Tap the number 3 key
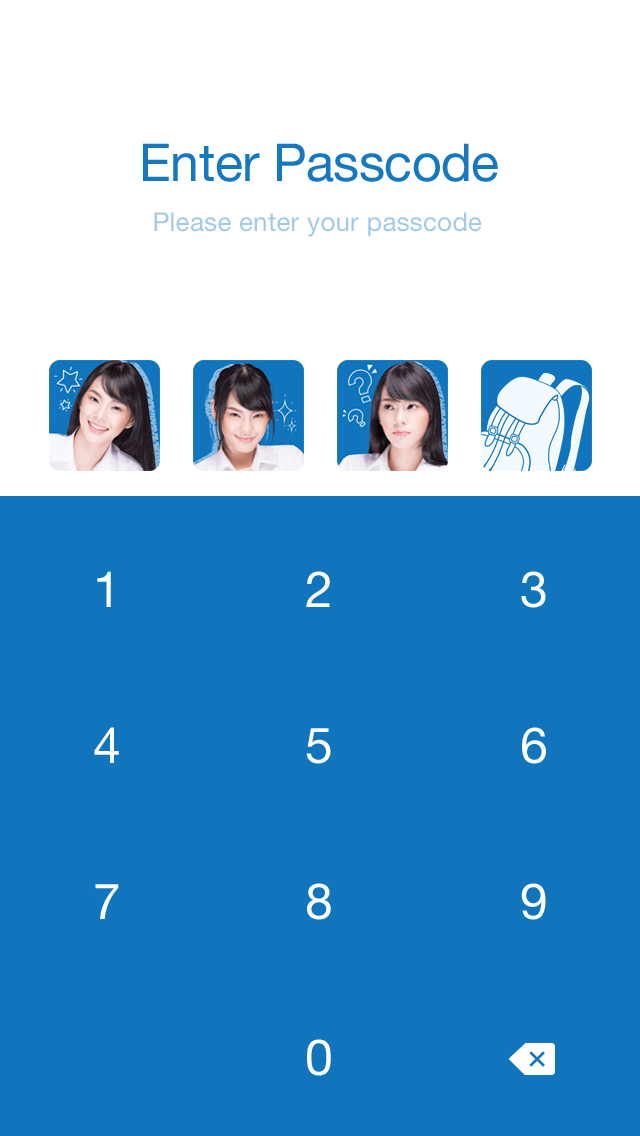 (x=533, y=590)
